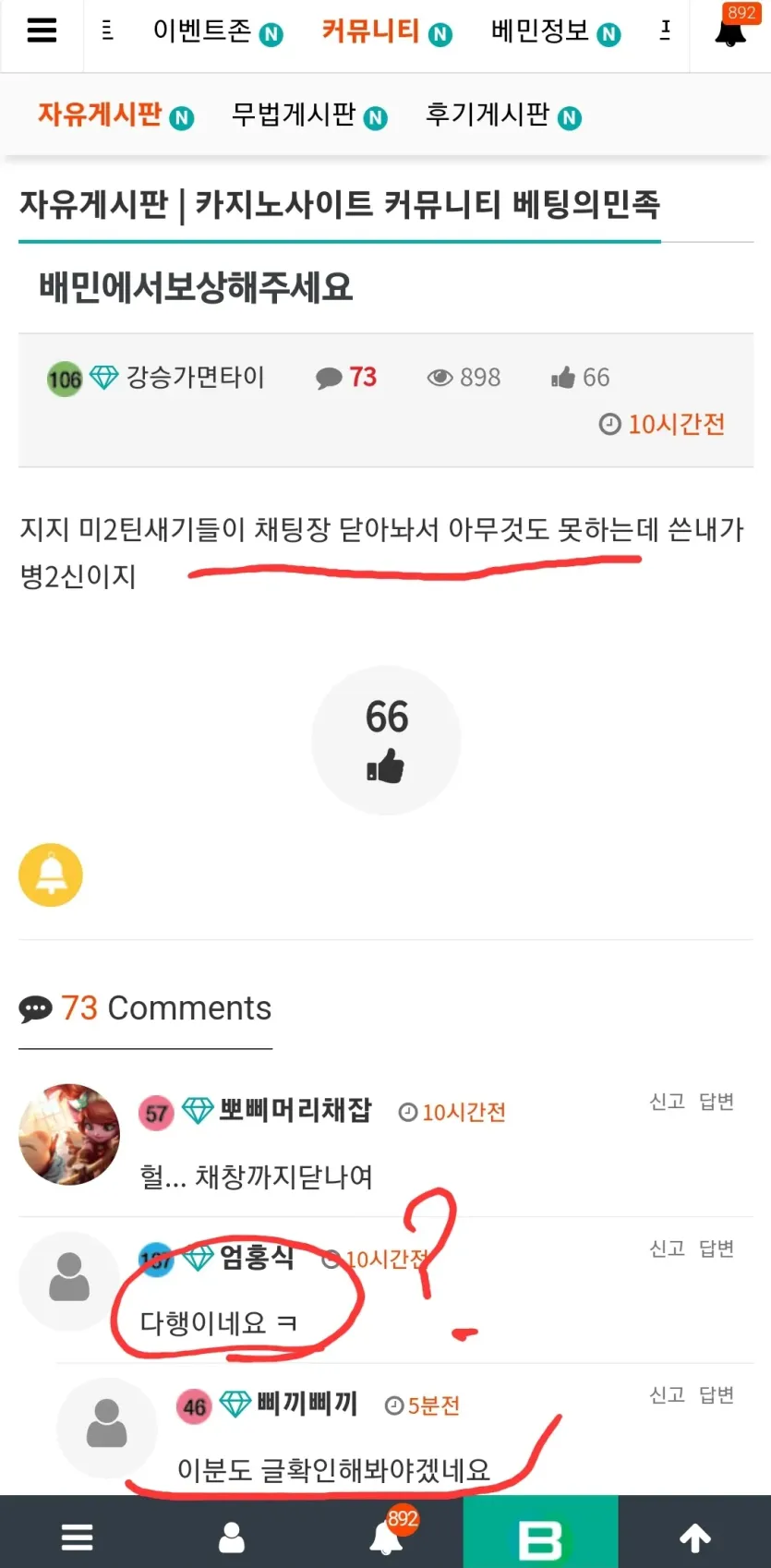This screenshot has height=1568, width=771.
Task: Report 엄홍식's comment
Action: pos(667,1248)
